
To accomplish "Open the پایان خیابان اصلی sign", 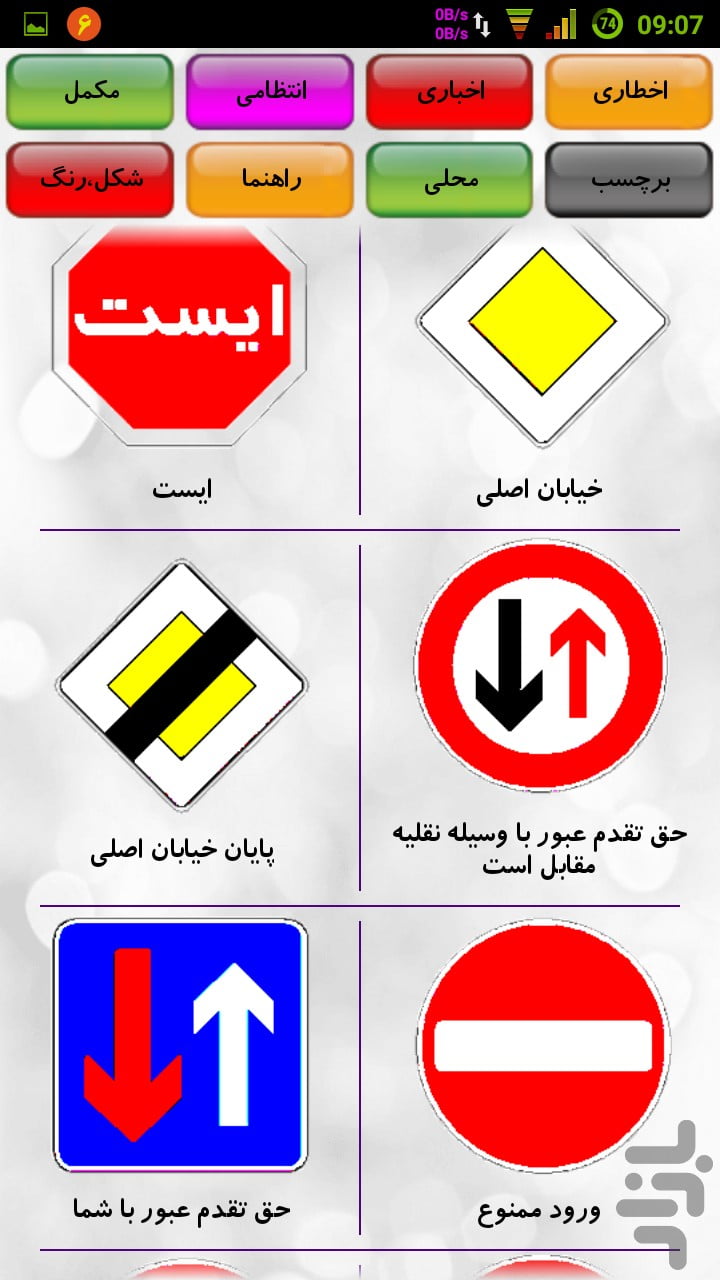I will 181,717.
